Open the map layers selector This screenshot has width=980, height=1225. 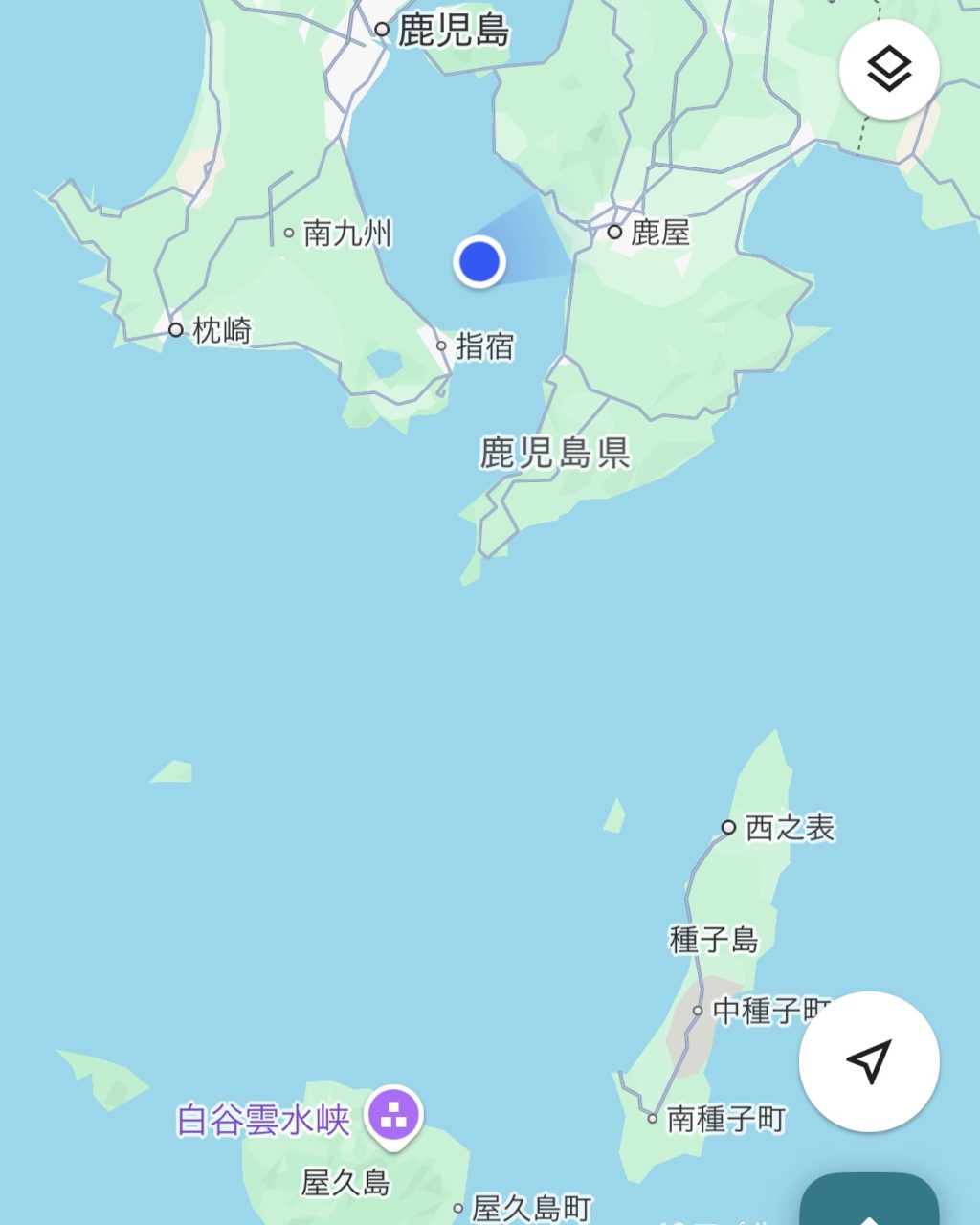coord(889,69)
